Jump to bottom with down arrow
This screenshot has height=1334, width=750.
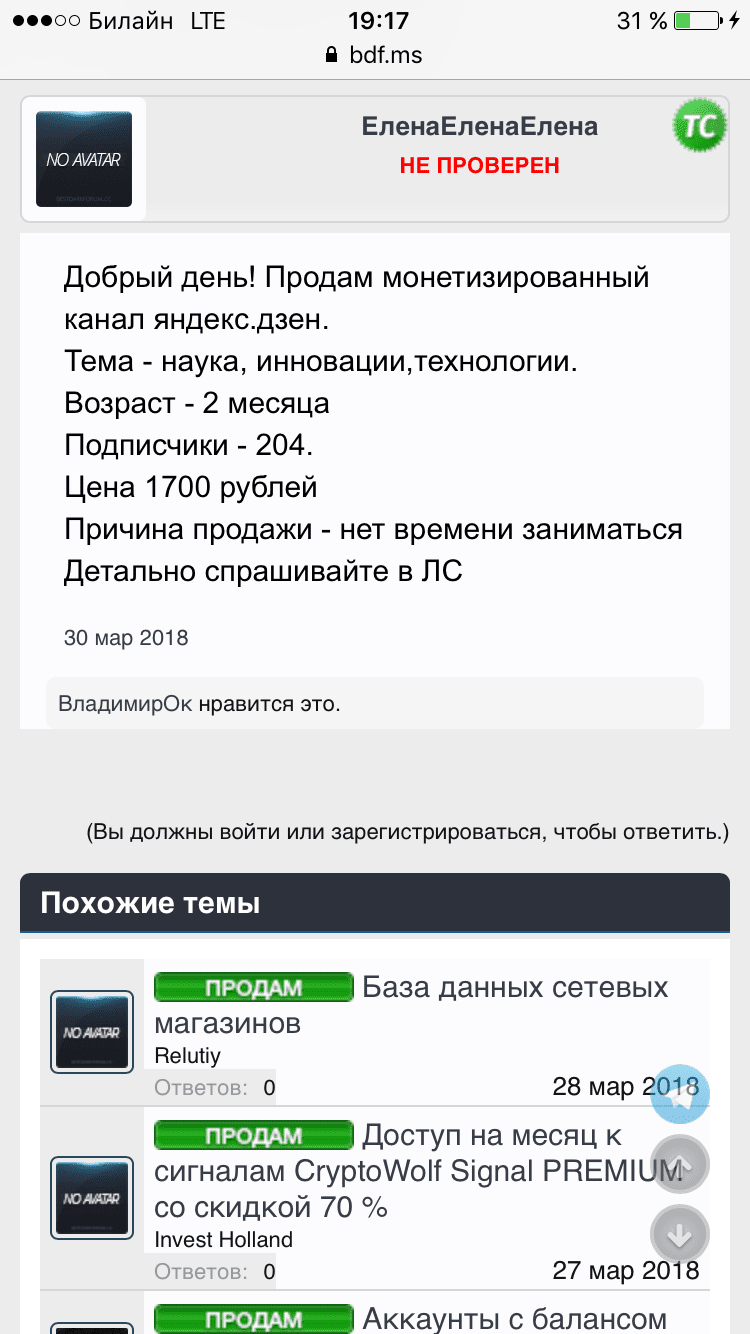[x=679, y=1236]
